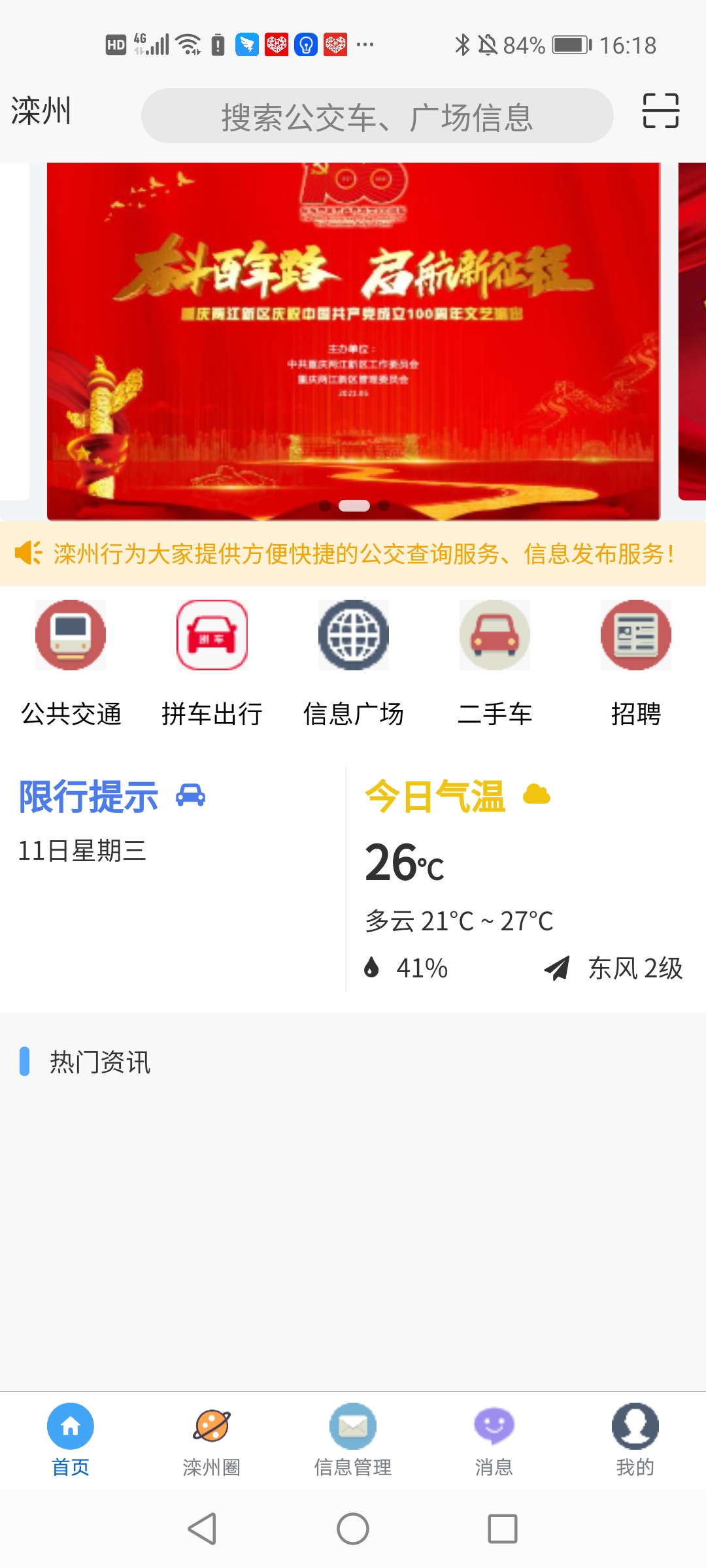
Task: Open the red anniversary banner
Action: pyautogui.click(x=354, y=341)
